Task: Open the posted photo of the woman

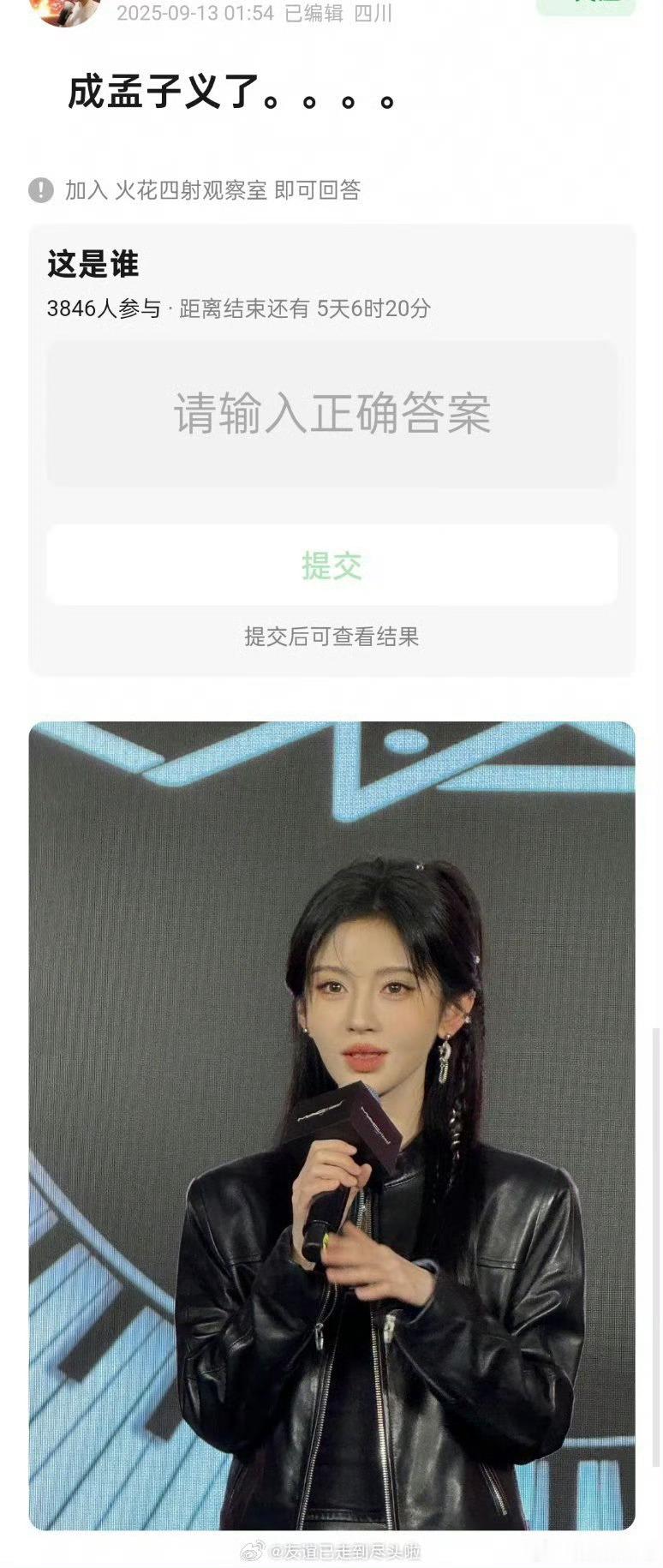Action: coord(331,1126)
